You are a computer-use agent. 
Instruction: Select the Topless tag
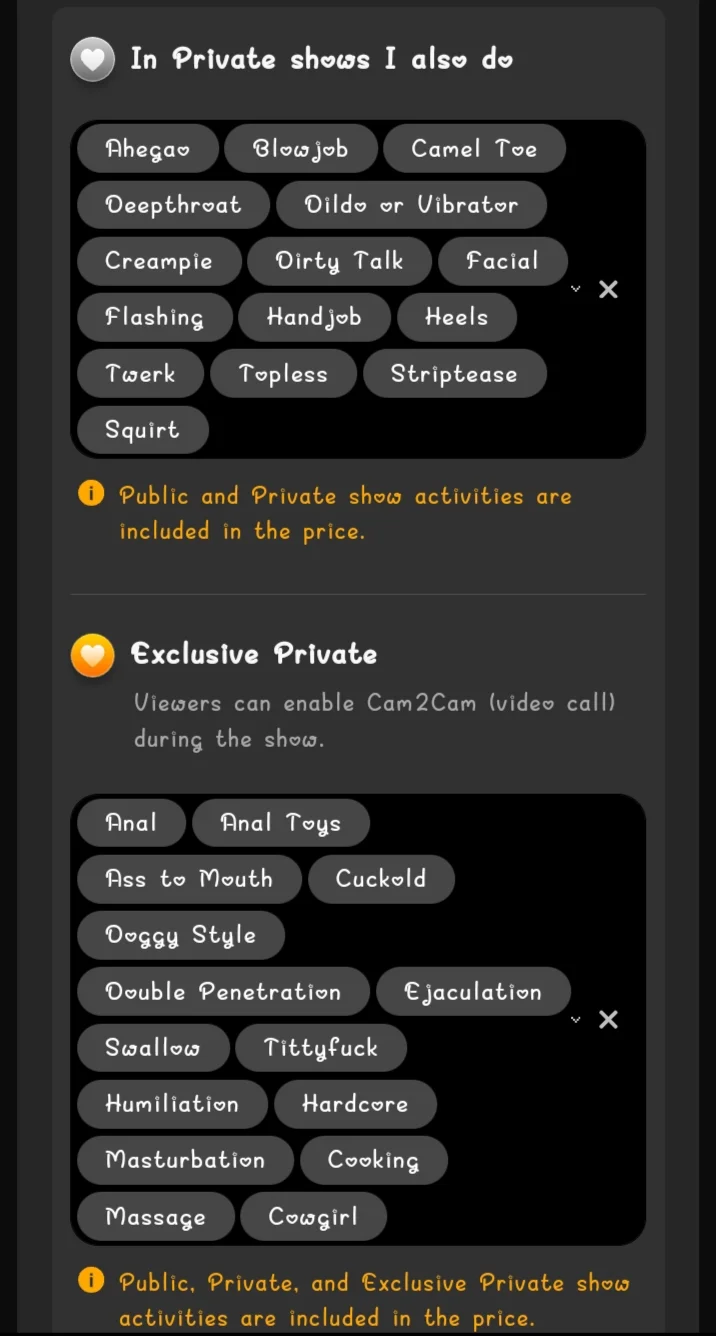[283, 374]
